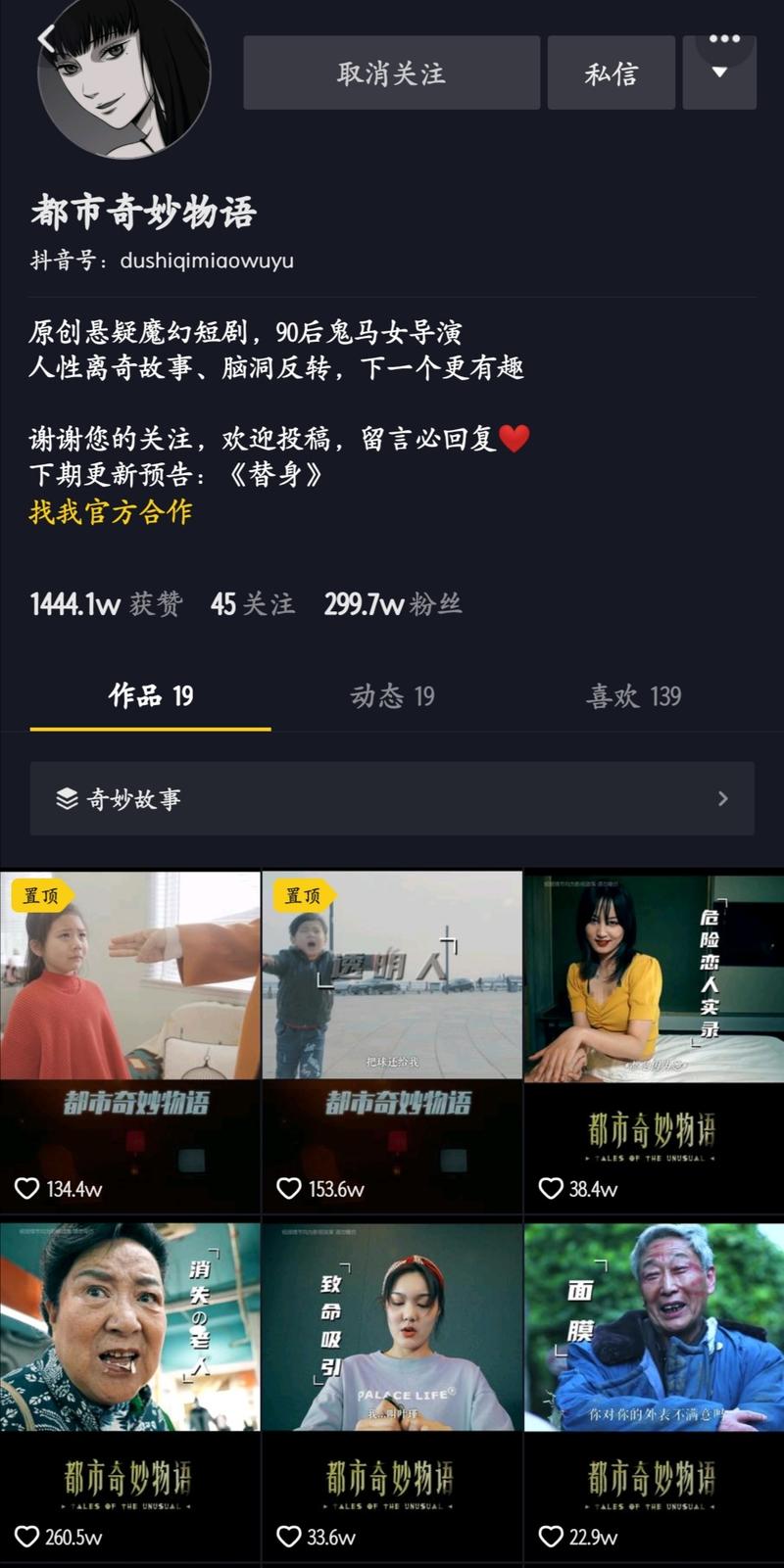The image size is (784, 1568).
Task: Go back using the top-left arrow
Action: (x=45, y=38)
